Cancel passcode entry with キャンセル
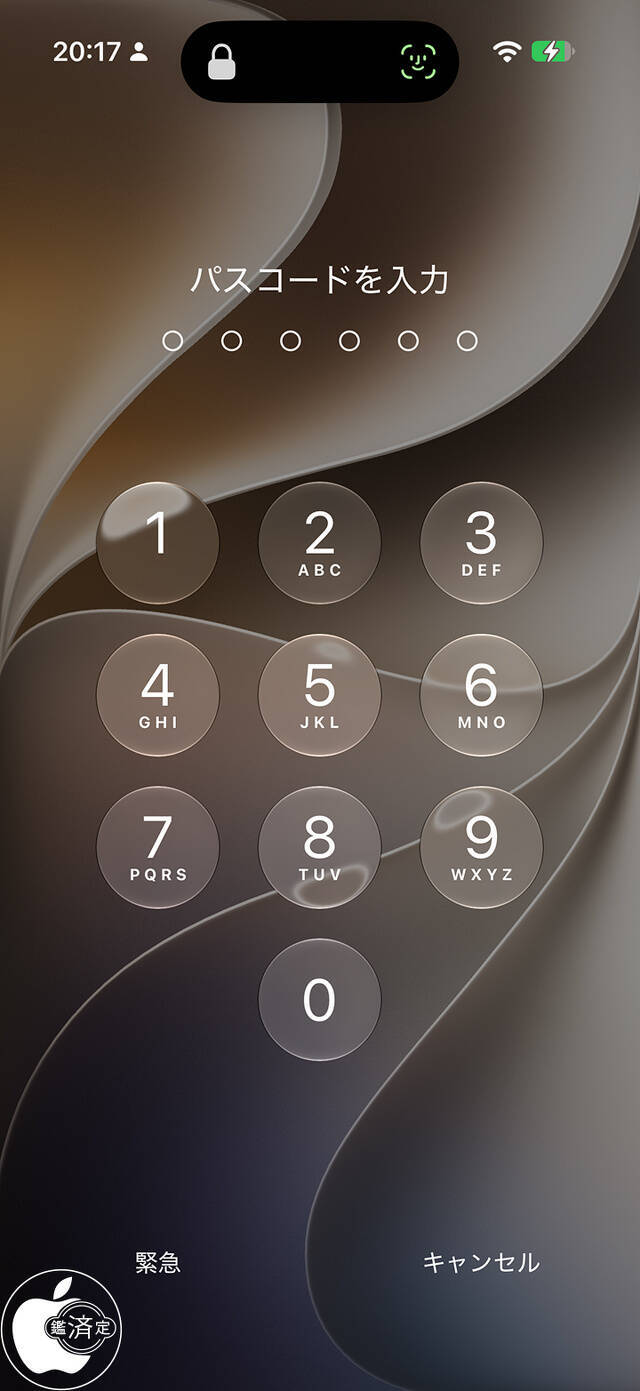Image resolution: width=640 pixels, height=1391 pixels. (x=481, y=1262)
